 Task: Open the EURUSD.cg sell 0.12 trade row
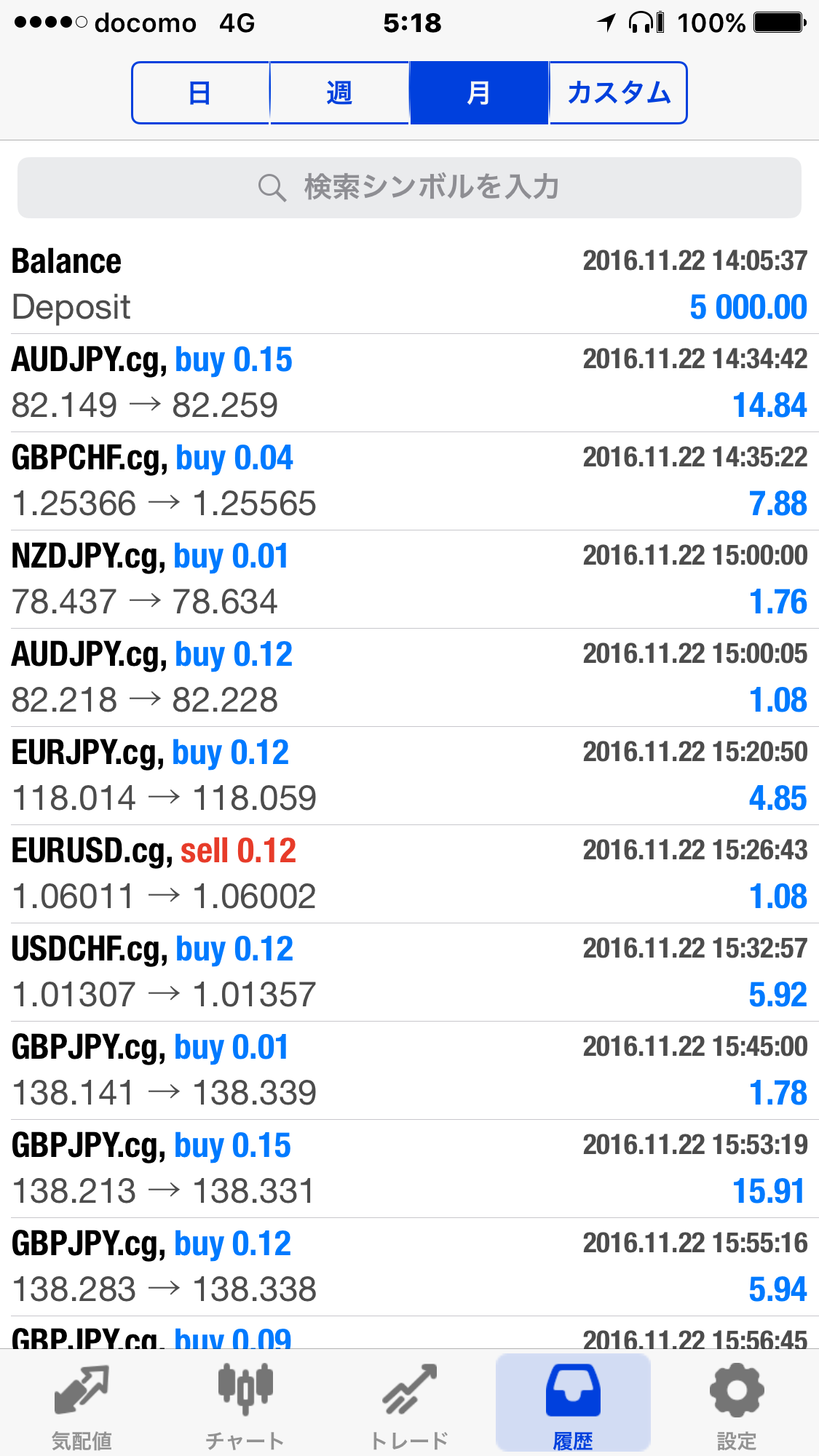[409, 875]
